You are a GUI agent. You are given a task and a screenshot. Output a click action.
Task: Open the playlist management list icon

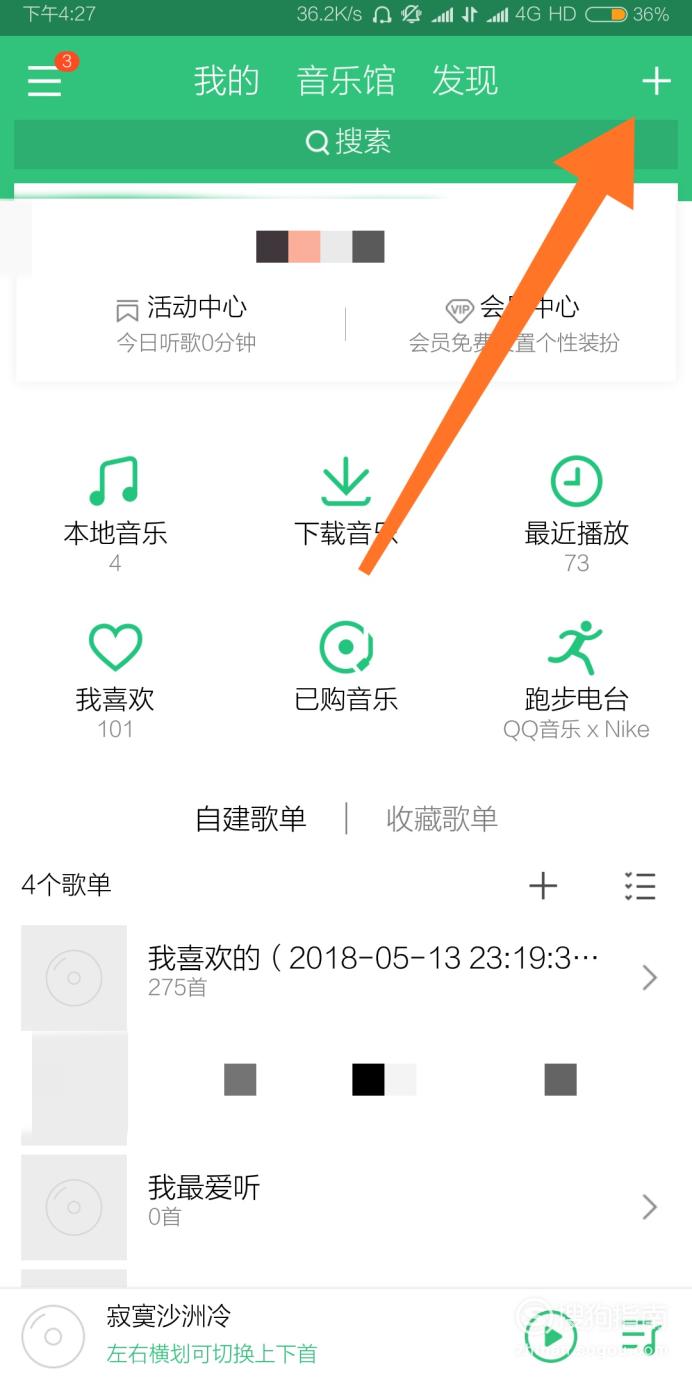[640, 885]
